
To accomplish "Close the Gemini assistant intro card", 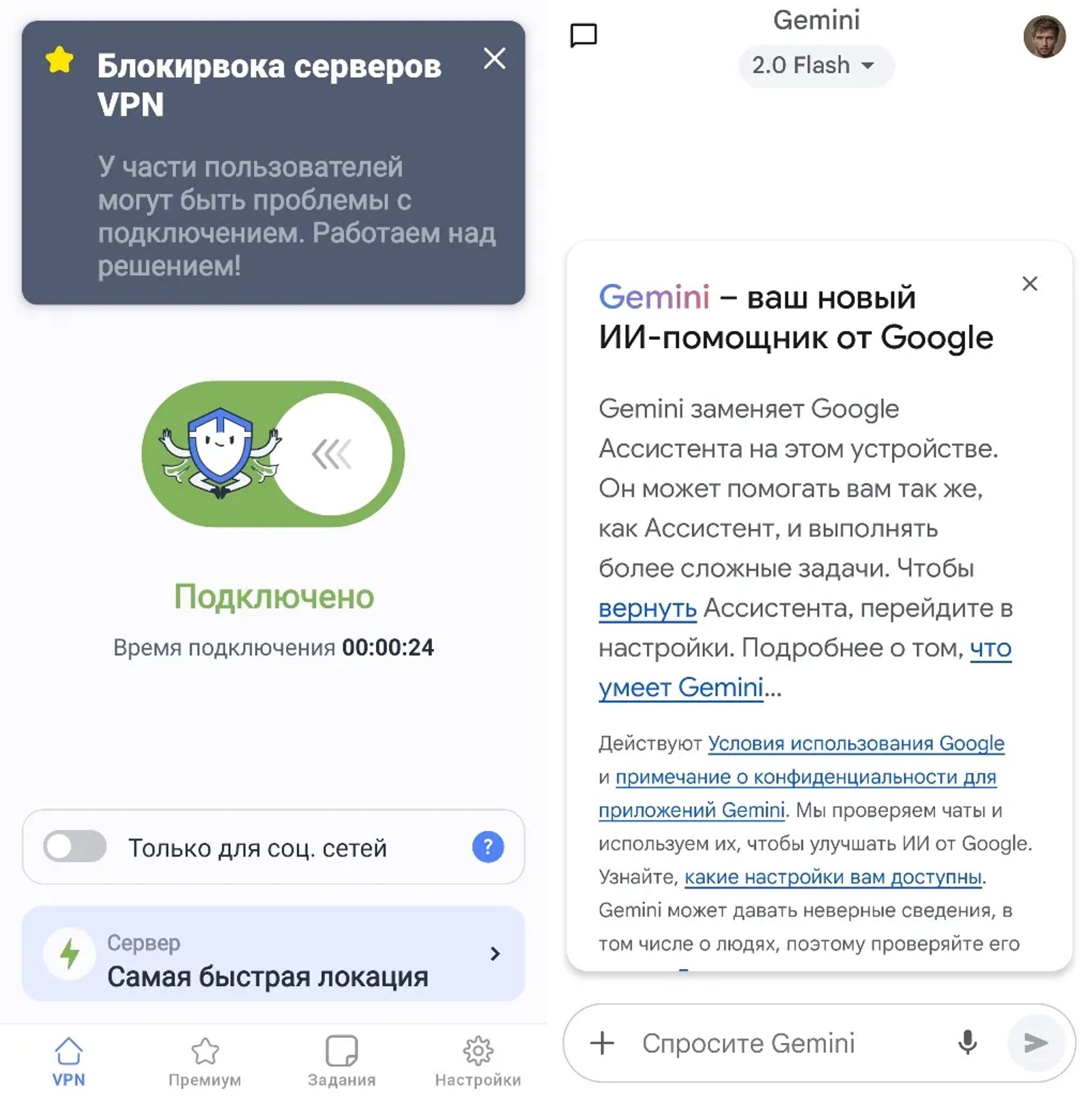I will coord(1029,284).
